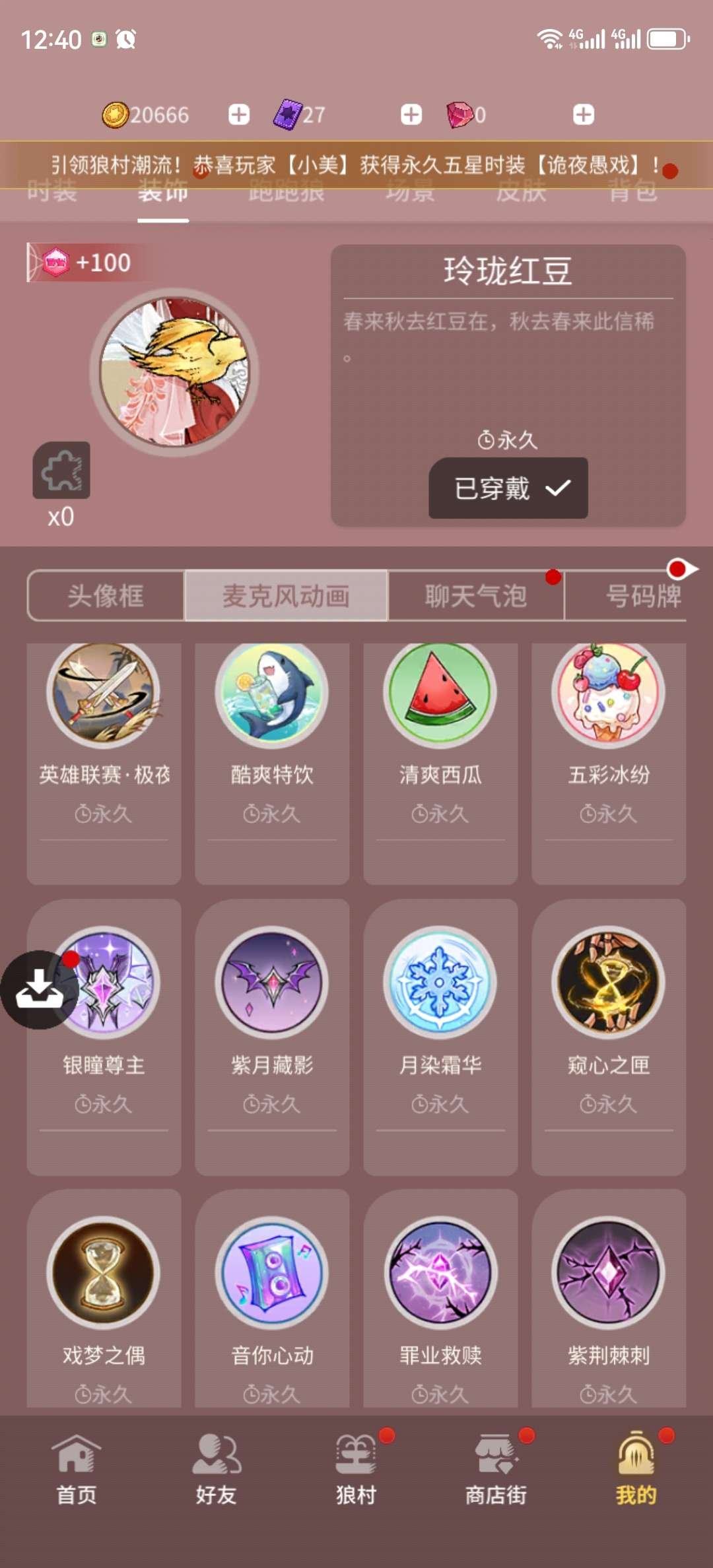Expand the 头像框 avatar frame section
Image resolution: width=713 pixels, height=1568 pixels.
pyautogui.click(x=106, y=595)
